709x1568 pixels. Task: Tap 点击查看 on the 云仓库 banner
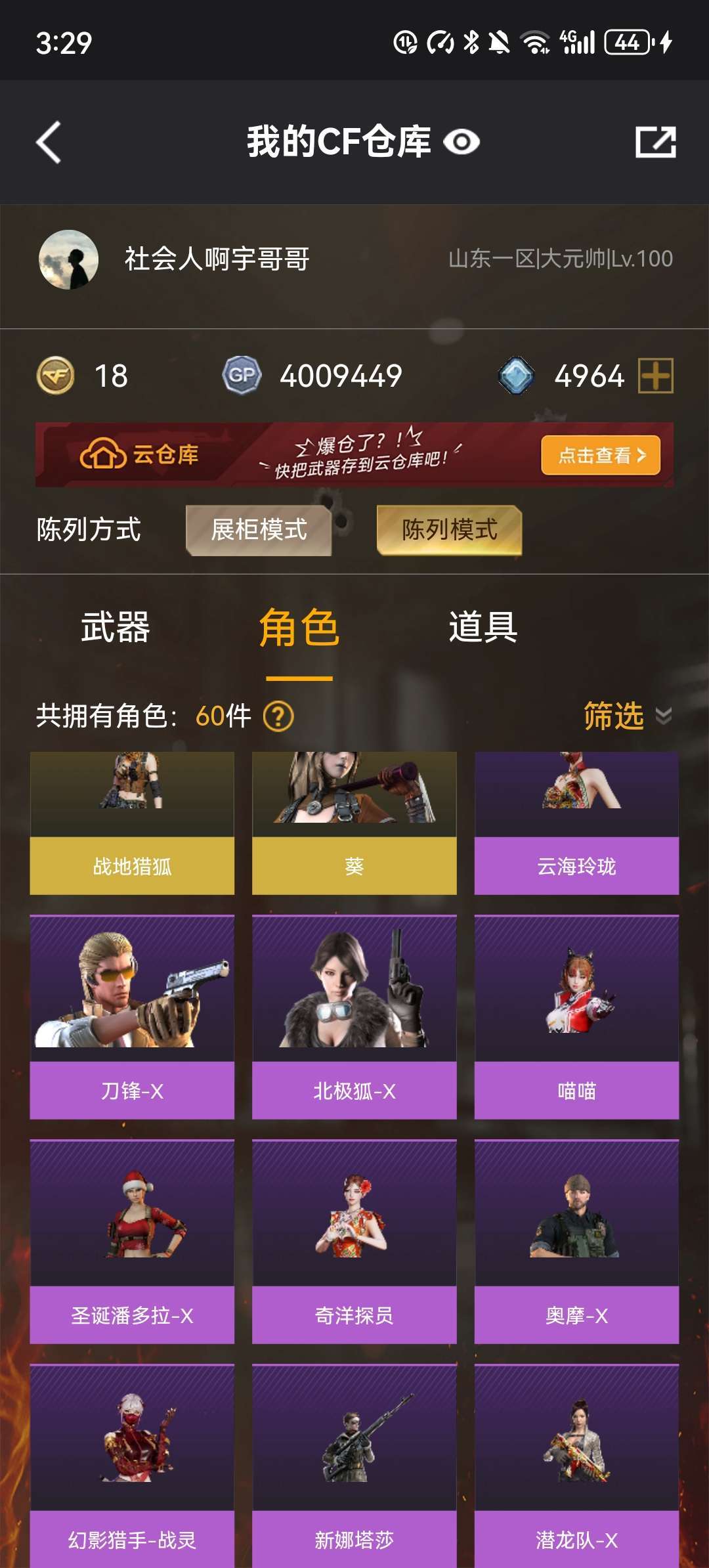(601, 455)
